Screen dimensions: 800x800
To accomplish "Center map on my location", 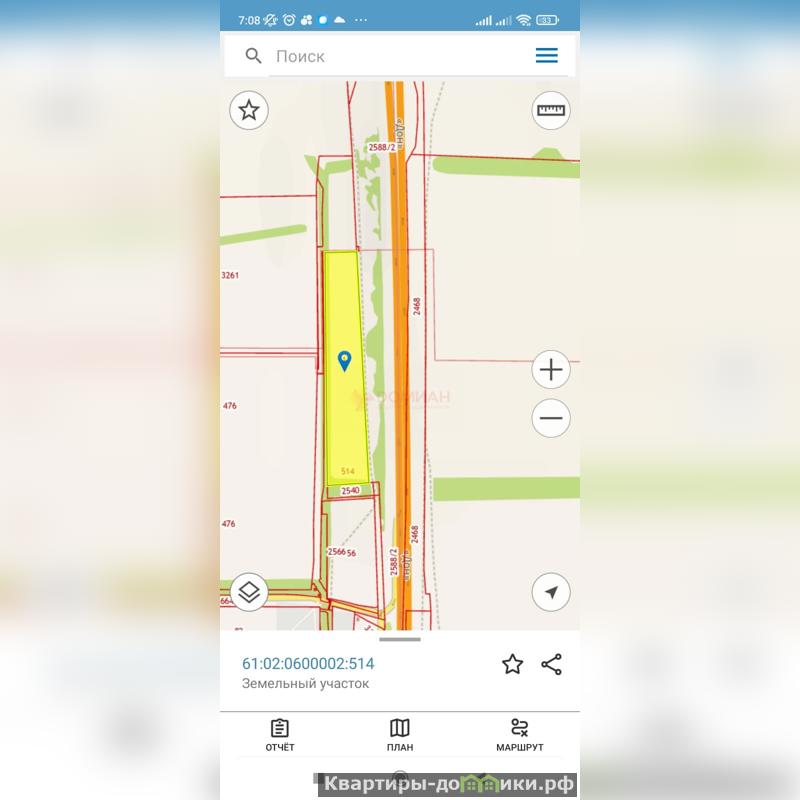I will coord(551,592).
